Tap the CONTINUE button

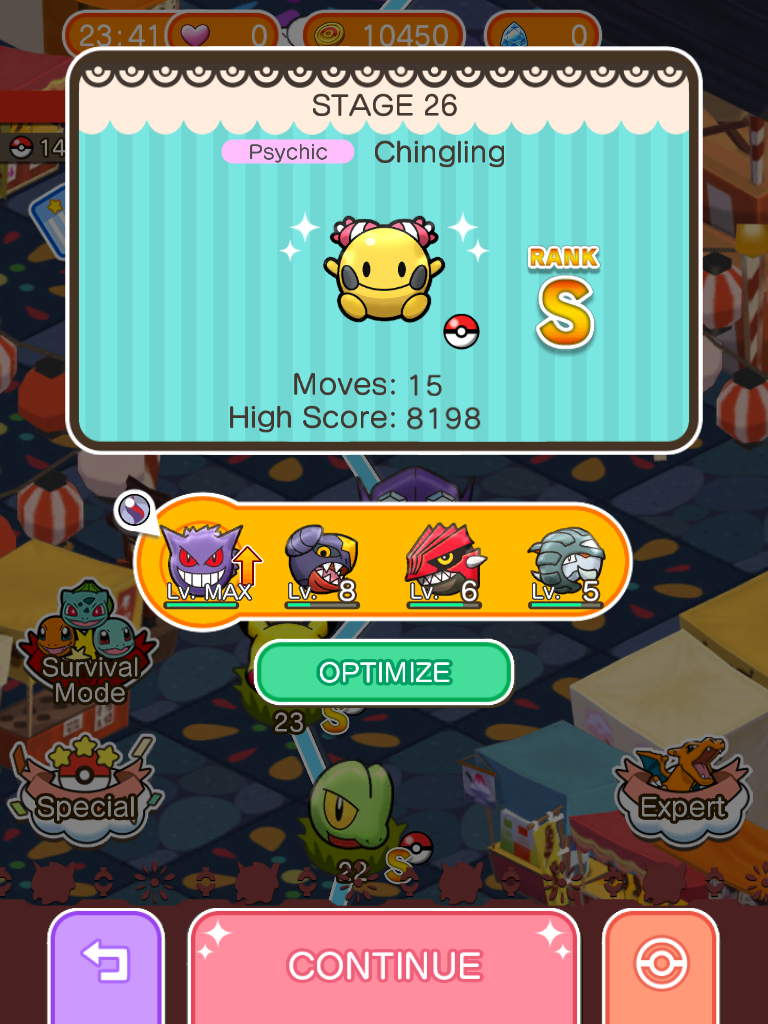click(384, 965)
